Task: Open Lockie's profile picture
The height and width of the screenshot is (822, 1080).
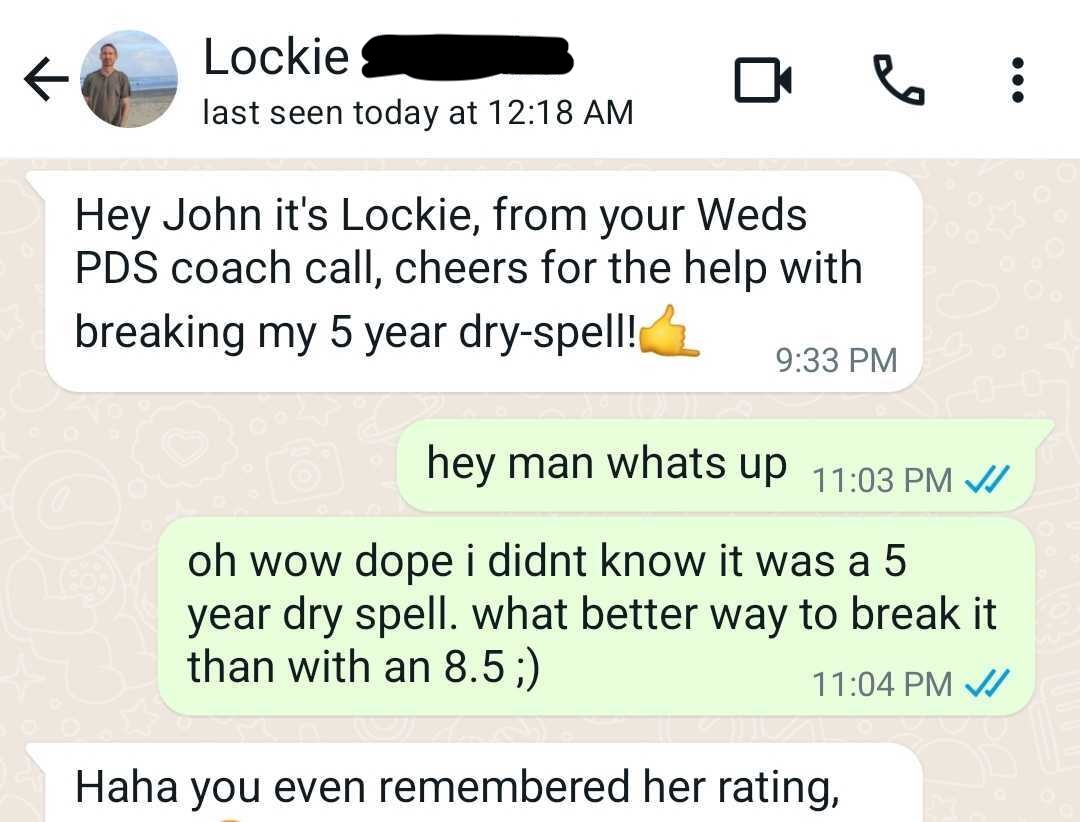Action: pos(128,80)
